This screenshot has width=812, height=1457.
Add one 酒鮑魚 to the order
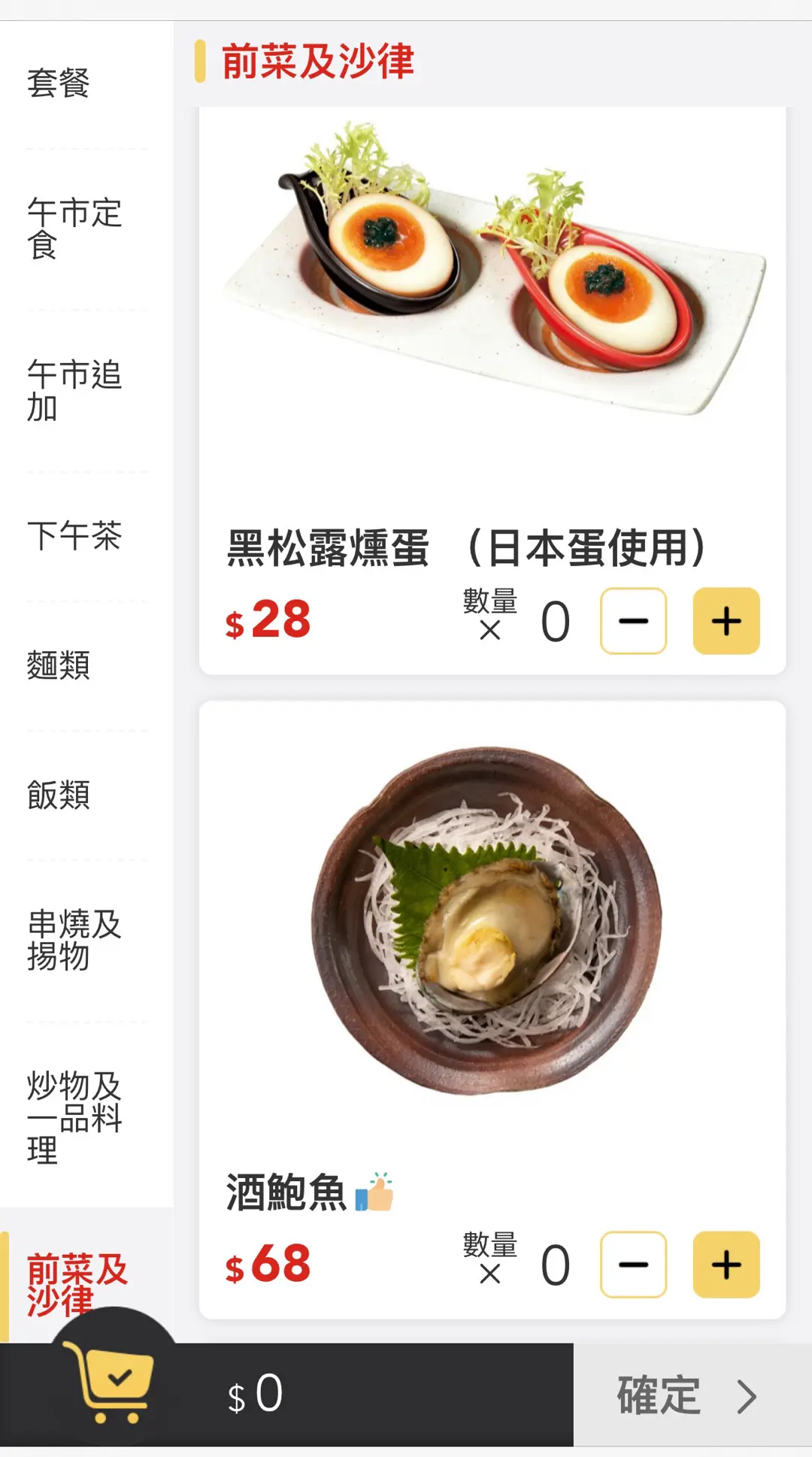(726, 1265)
